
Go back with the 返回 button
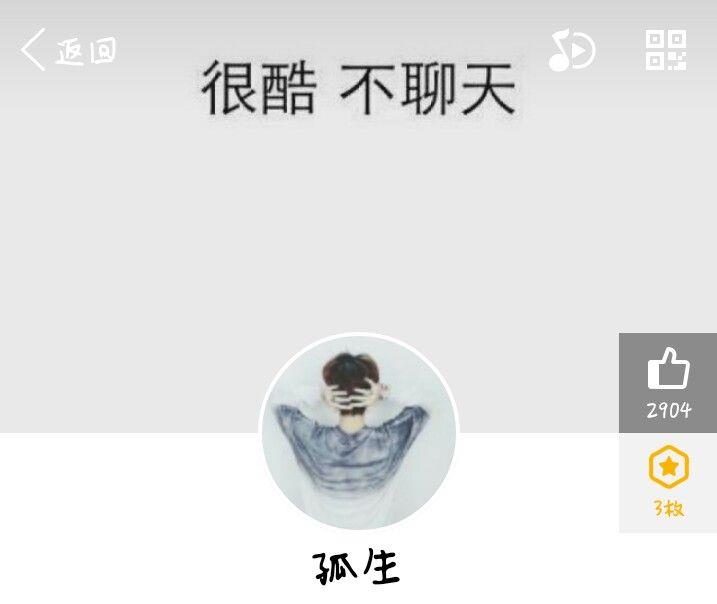(x=68, y=50)
